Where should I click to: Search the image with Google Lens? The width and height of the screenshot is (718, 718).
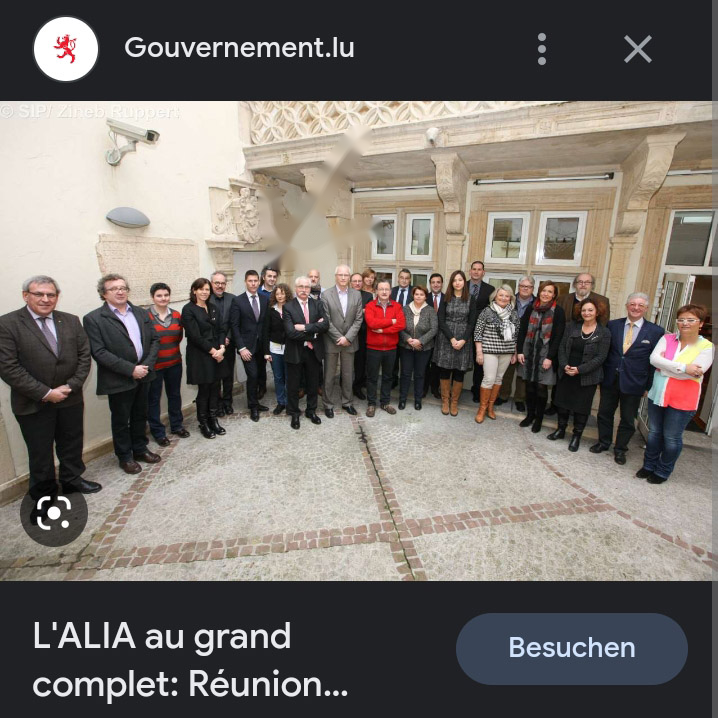tap(53, 513)
